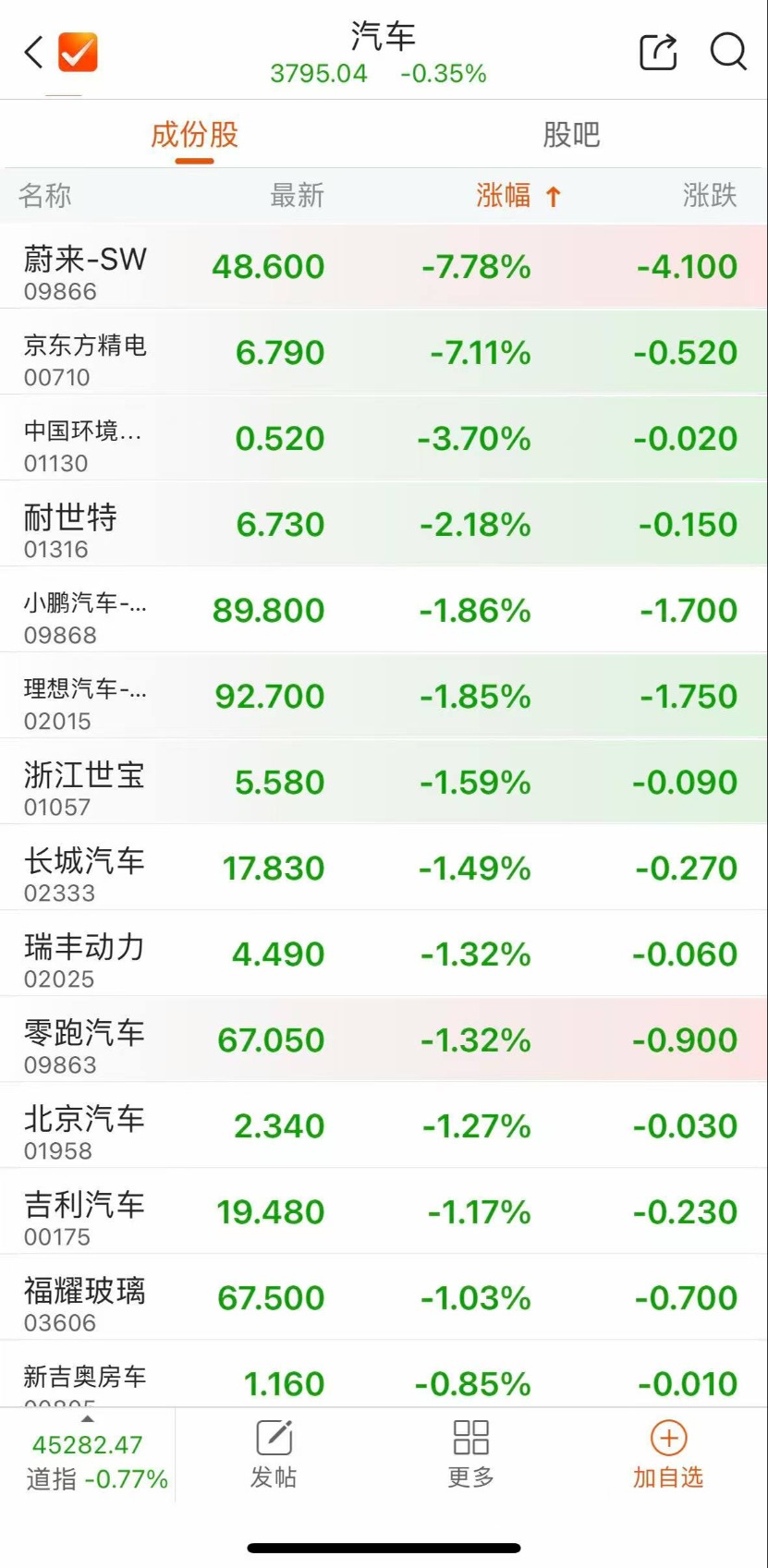Open 福耀玻璃 stock row
The height and width of the screenshot is (1568, 768).
click(x=384, y=1297)
